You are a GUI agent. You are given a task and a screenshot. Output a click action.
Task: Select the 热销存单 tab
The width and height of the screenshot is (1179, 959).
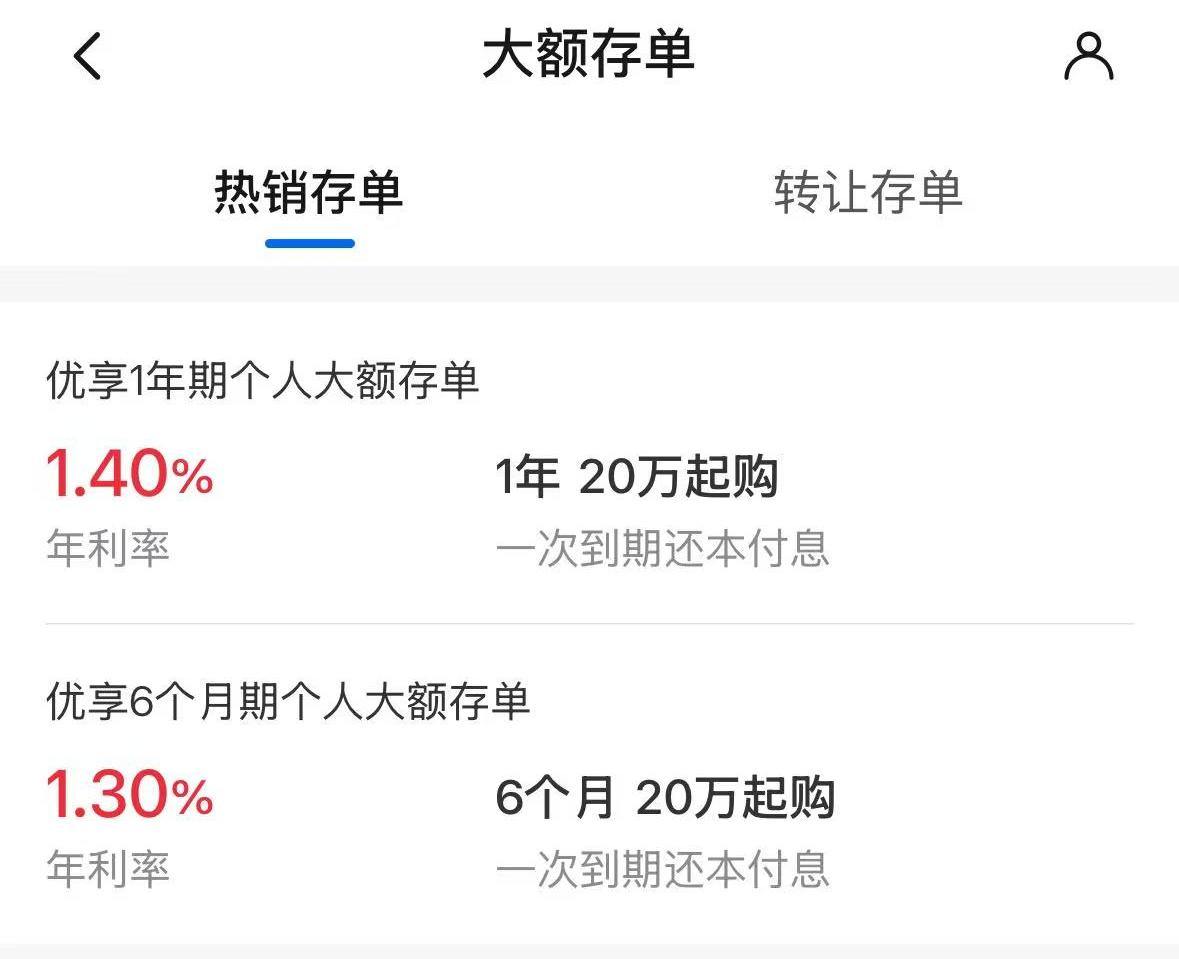(309, 193)
